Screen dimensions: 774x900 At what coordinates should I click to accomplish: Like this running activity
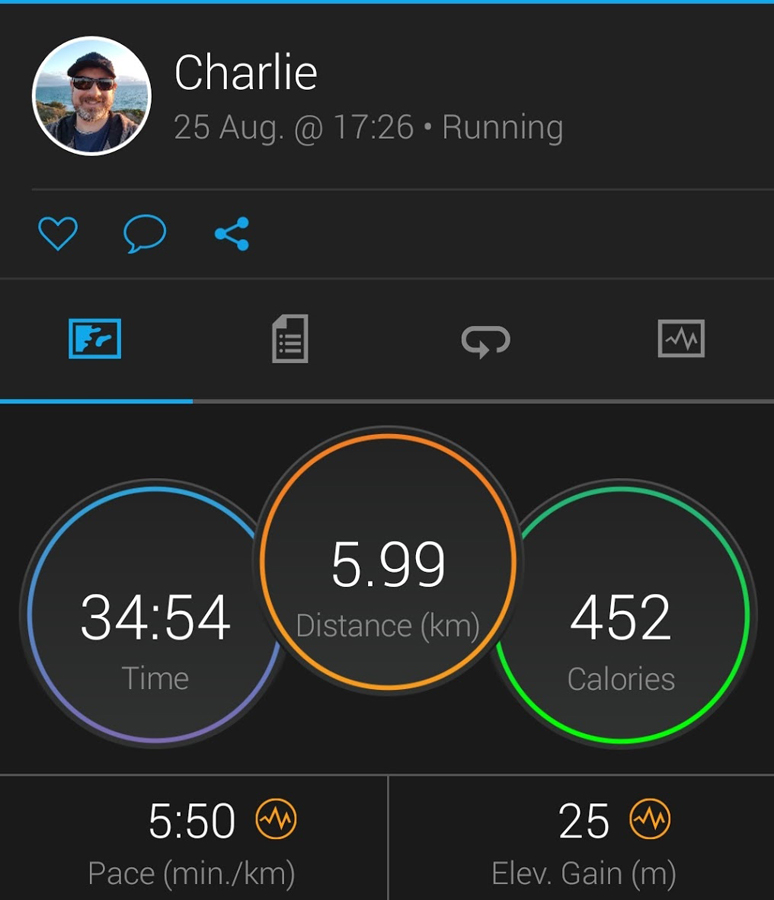[57, 234]
